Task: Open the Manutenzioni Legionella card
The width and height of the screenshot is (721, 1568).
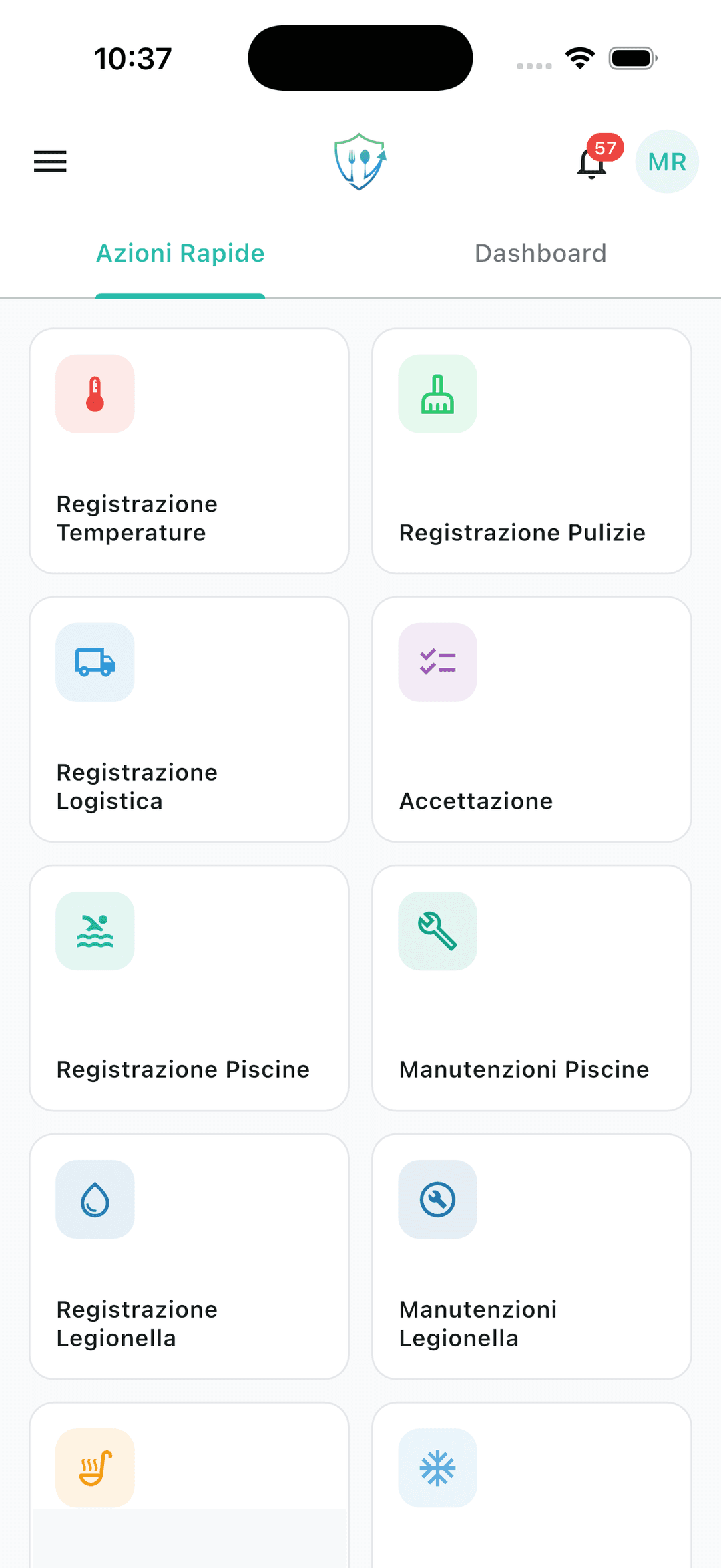Action: point(531,1255)
